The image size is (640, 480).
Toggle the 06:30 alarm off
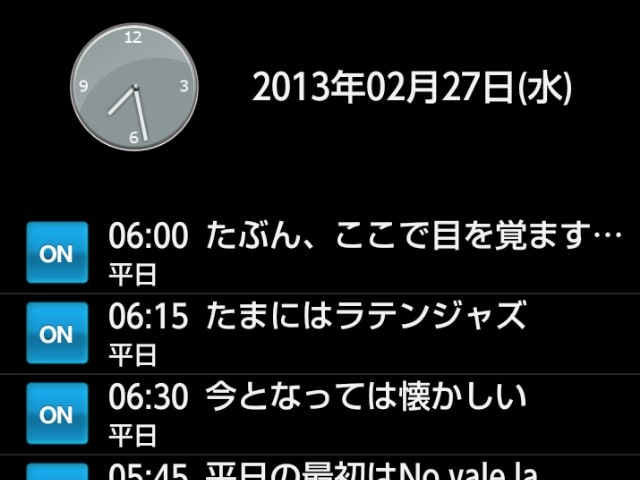pyautogui.click(x=56, y=414)
